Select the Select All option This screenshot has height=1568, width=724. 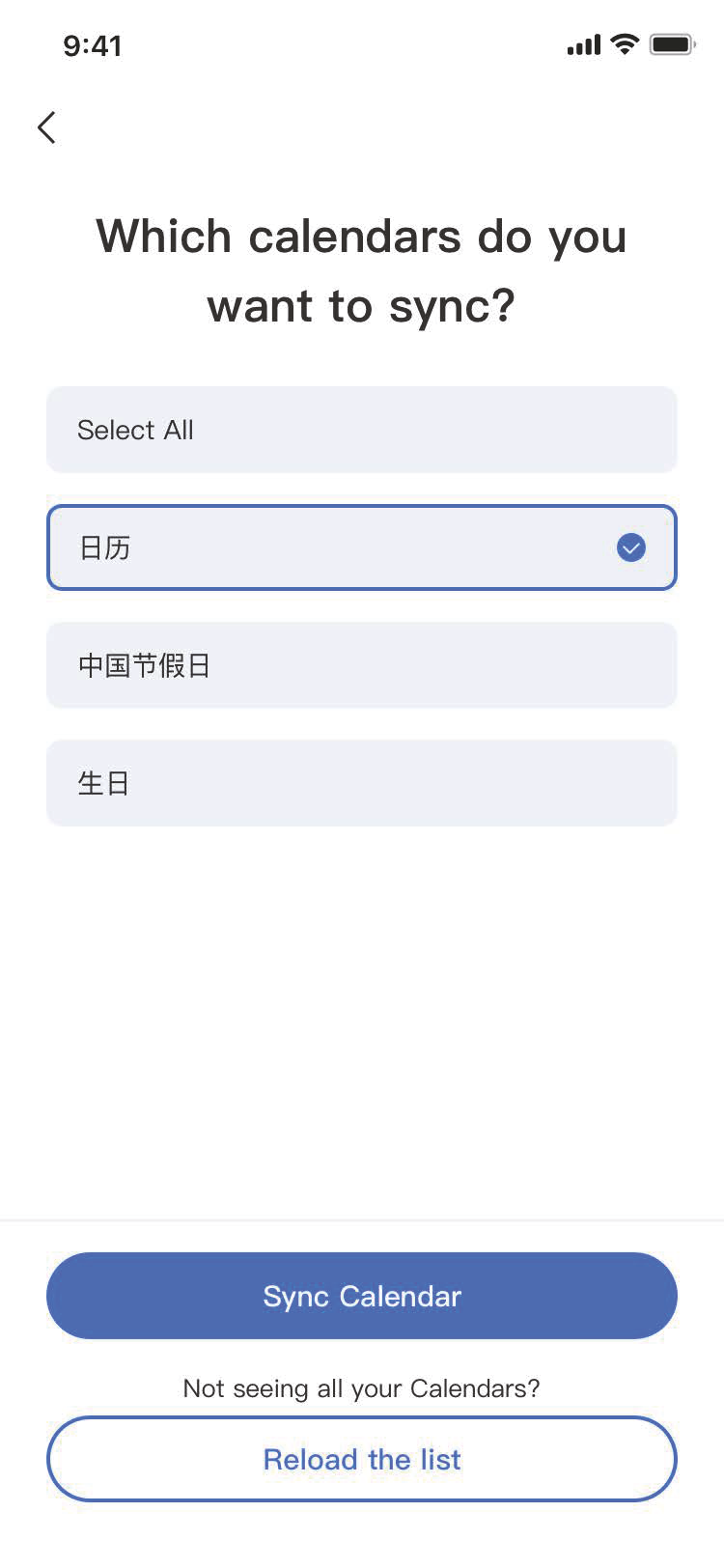point(361,430)
